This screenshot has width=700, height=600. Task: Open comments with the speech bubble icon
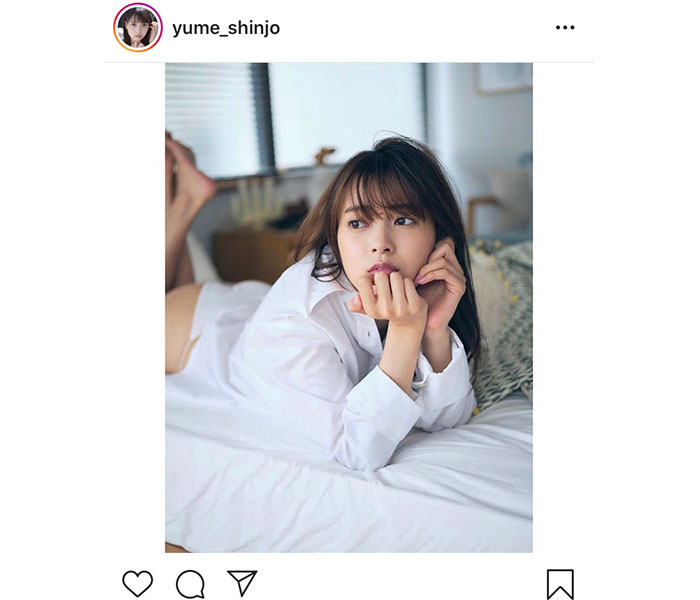click(x=190, y=583)
